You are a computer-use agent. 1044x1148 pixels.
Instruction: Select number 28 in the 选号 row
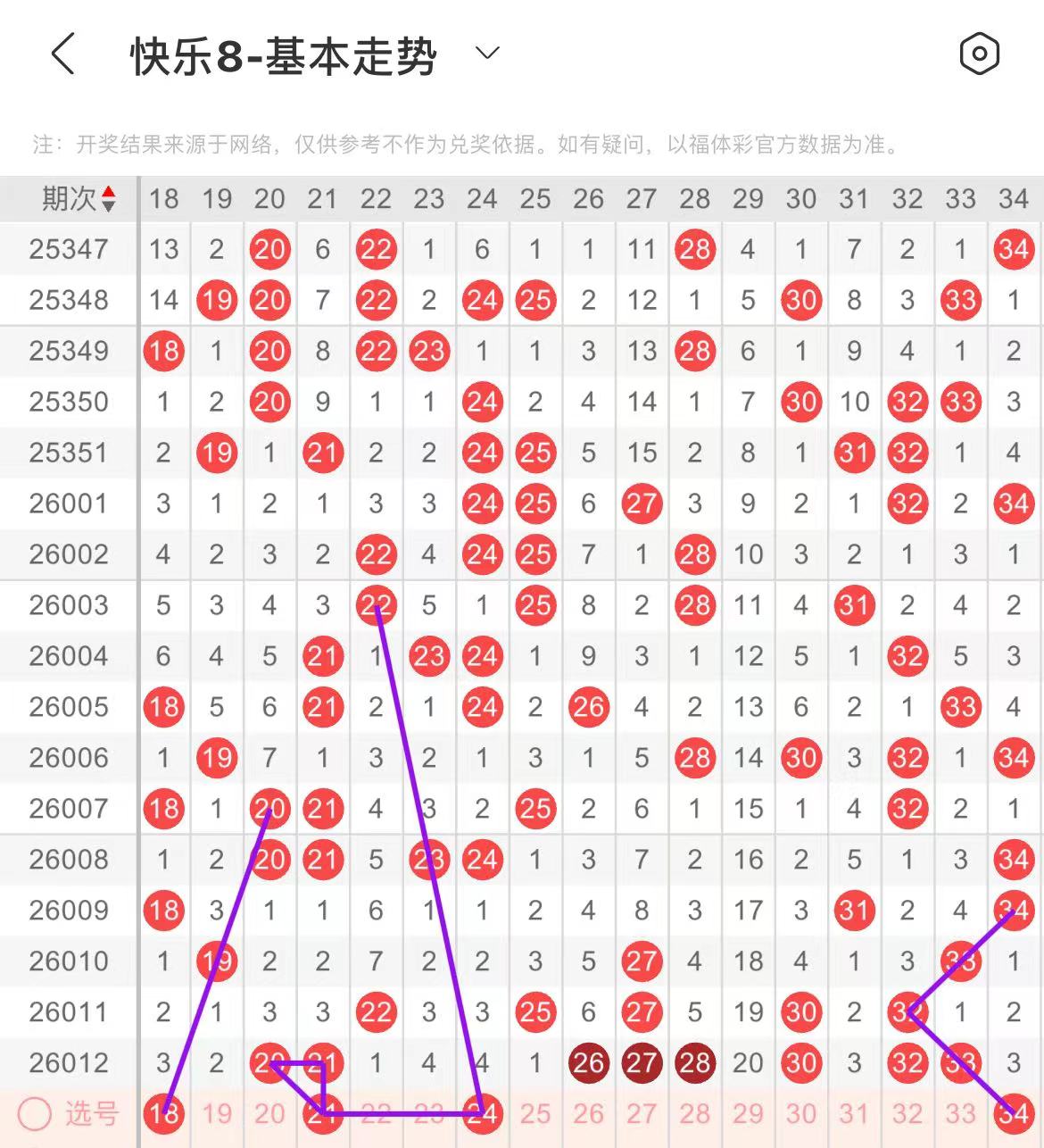[x=694, y=1113]
